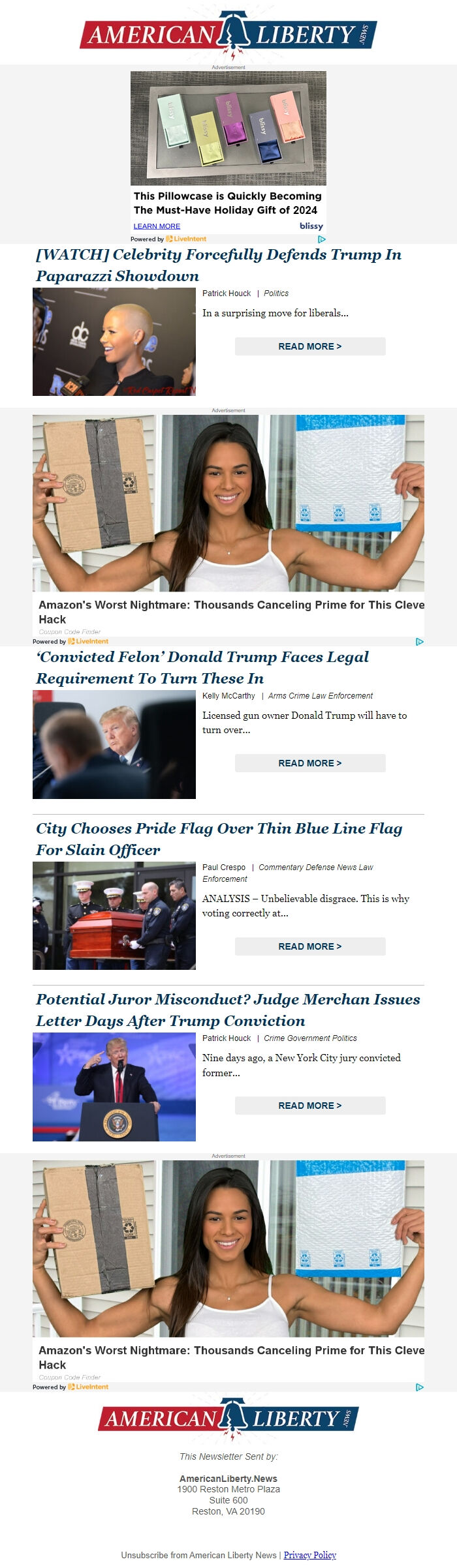Tap LEARN MORE in the blissy pillowcase ad
This screenshot has height=1568, width=457.
pos(157,226)
